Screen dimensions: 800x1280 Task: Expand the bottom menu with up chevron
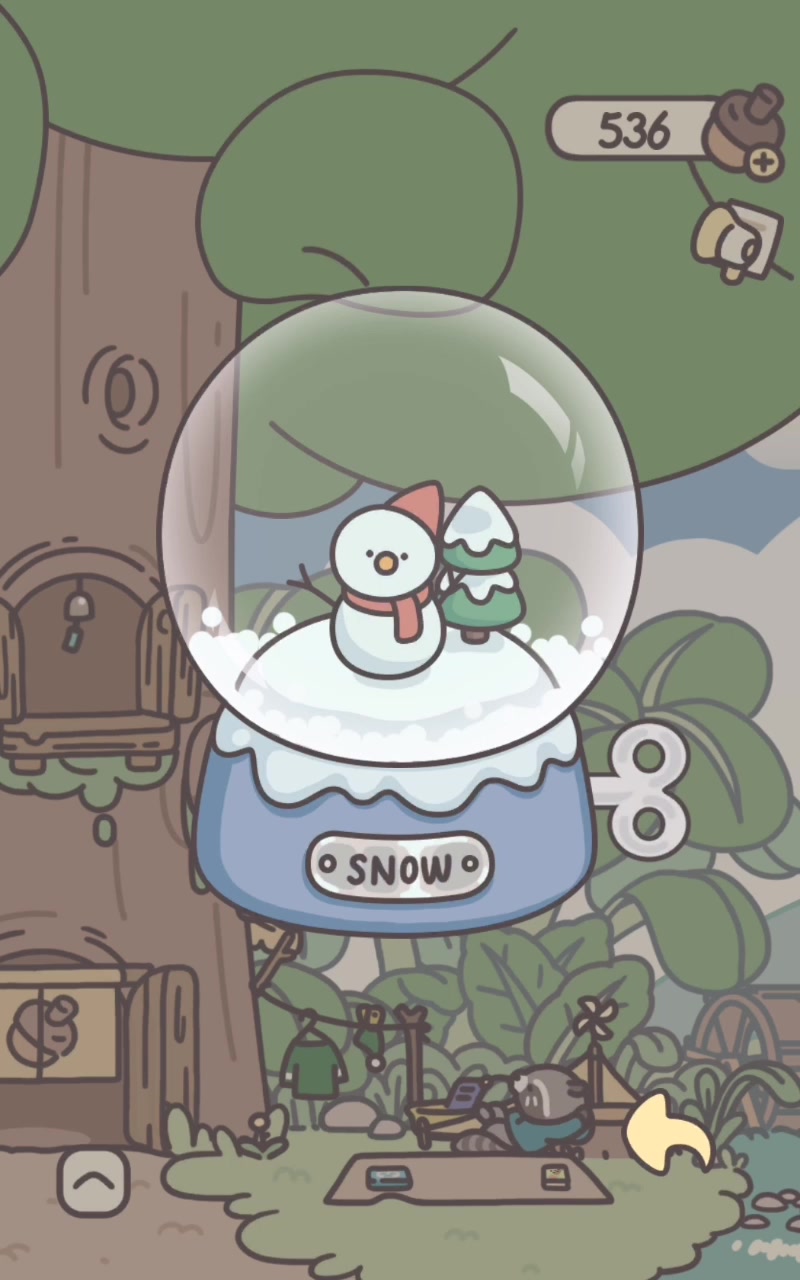pyautogui.click(x=93, y=1183)
